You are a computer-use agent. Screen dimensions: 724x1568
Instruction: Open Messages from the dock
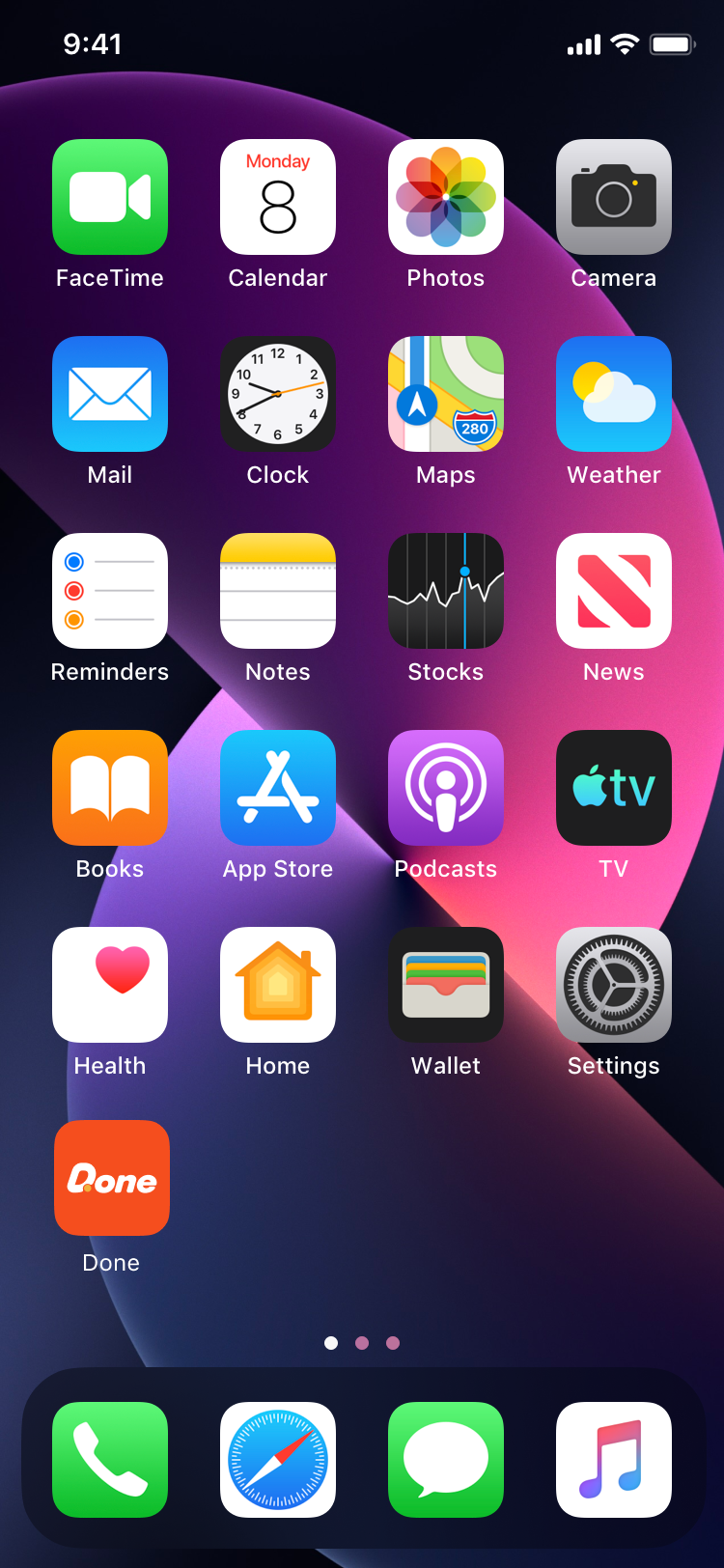tap(446, 1460)
